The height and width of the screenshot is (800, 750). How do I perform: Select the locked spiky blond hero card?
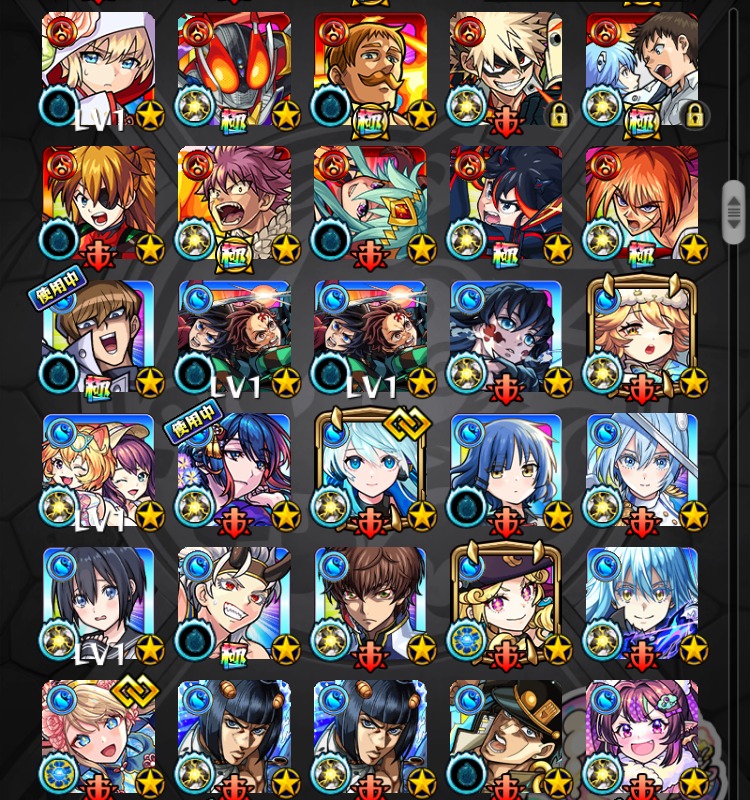tap(506, 70)
